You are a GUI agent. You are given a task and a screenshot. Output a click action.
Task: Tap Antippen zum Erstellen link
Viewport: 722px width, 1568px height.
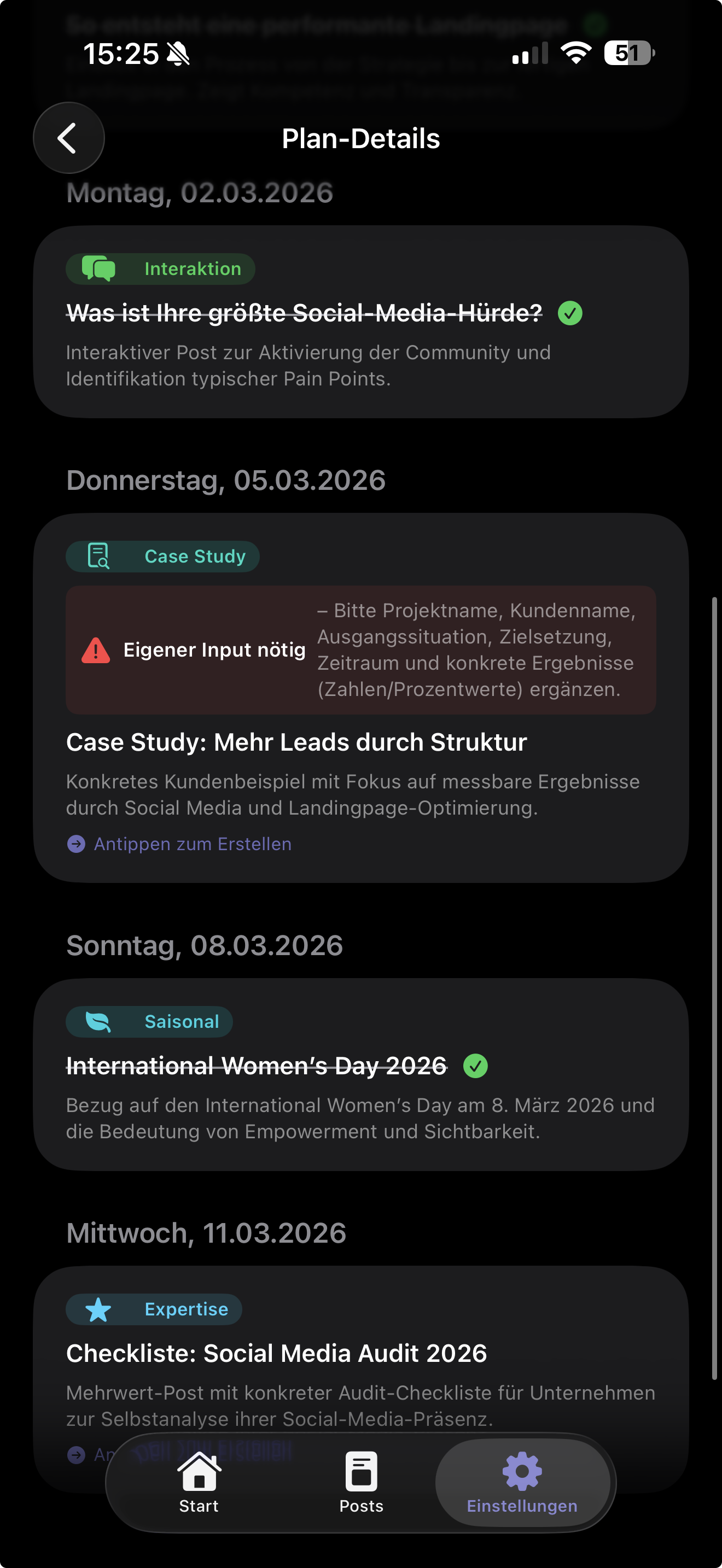click(x=192, y=844)
